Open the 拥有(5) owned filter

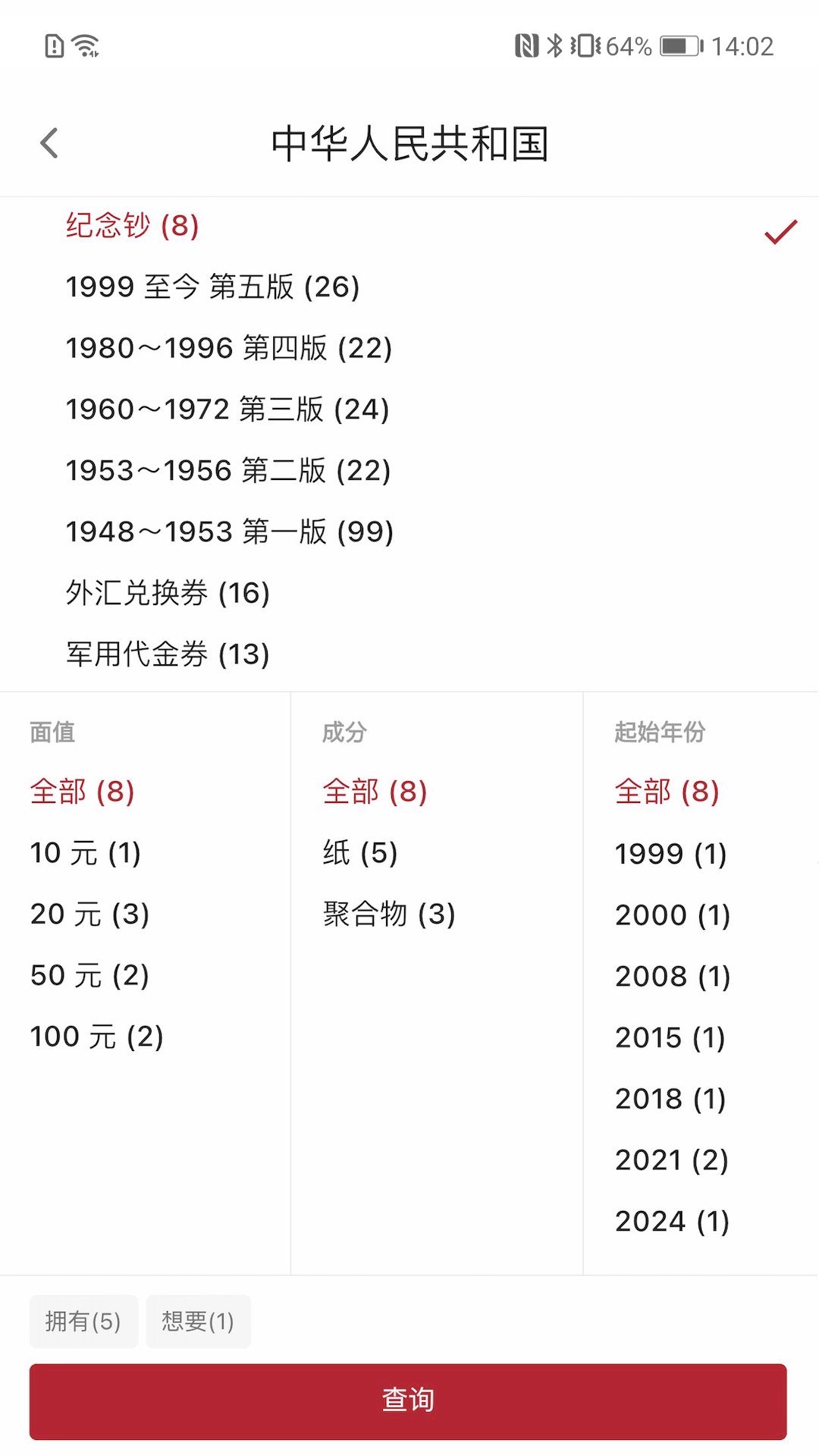click(x=83, y=1321)
